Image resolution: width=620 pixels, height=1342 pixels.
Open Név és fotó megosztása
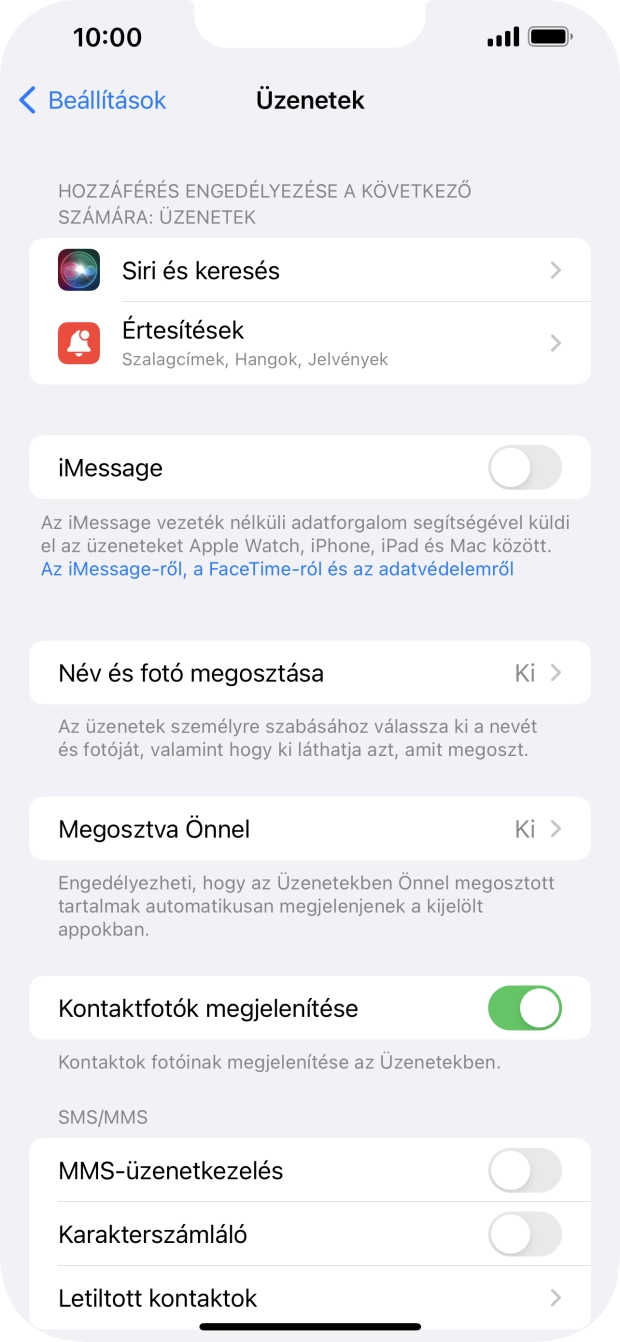click(x=309, y=673)
